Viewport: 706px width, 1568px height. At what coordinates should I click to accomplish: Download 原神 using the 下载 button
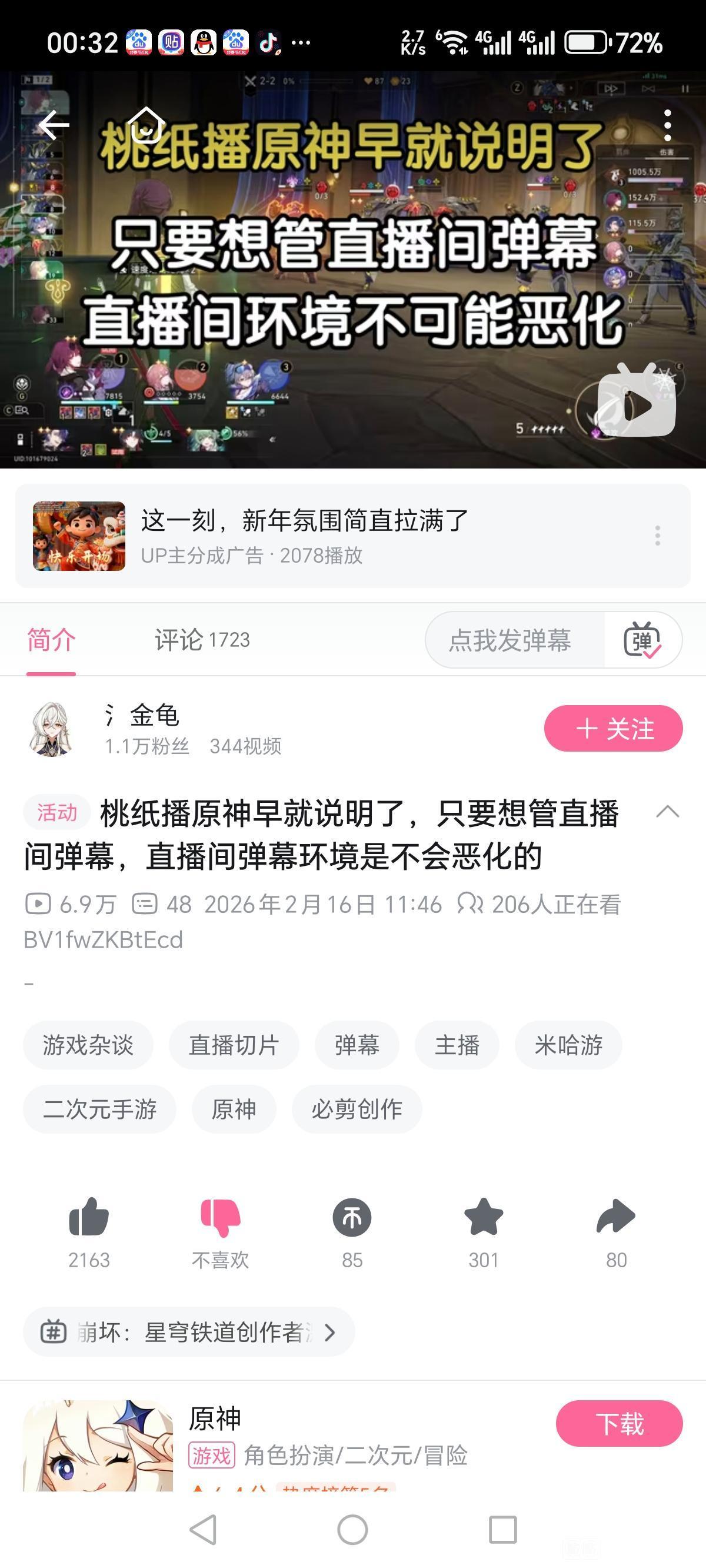coord(619,1424)
